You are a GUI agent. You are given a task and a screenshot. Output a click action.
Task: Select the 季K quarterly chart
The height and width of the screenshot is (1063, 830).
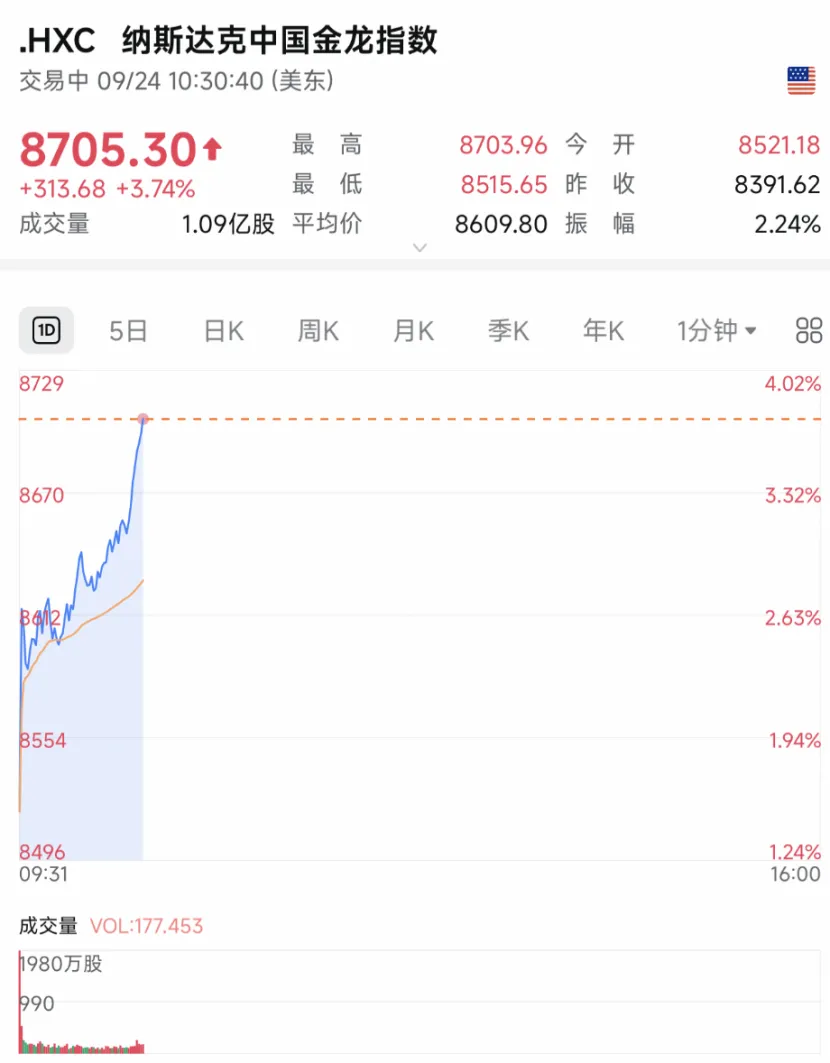(508, 331)
